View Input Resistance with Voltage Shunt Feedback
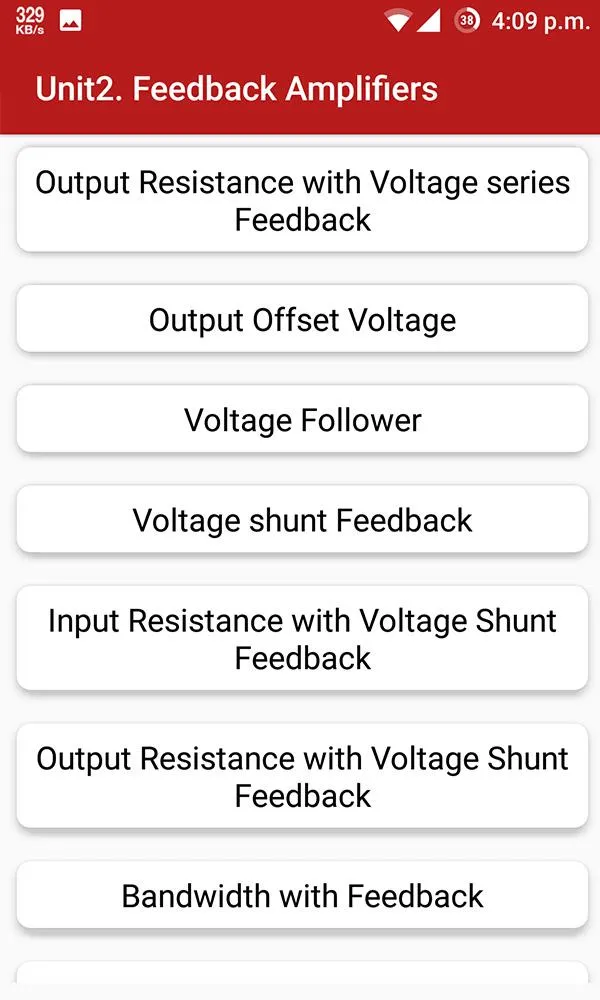The height and width of the screenshot is (1000, 600). tap(302, 638)
